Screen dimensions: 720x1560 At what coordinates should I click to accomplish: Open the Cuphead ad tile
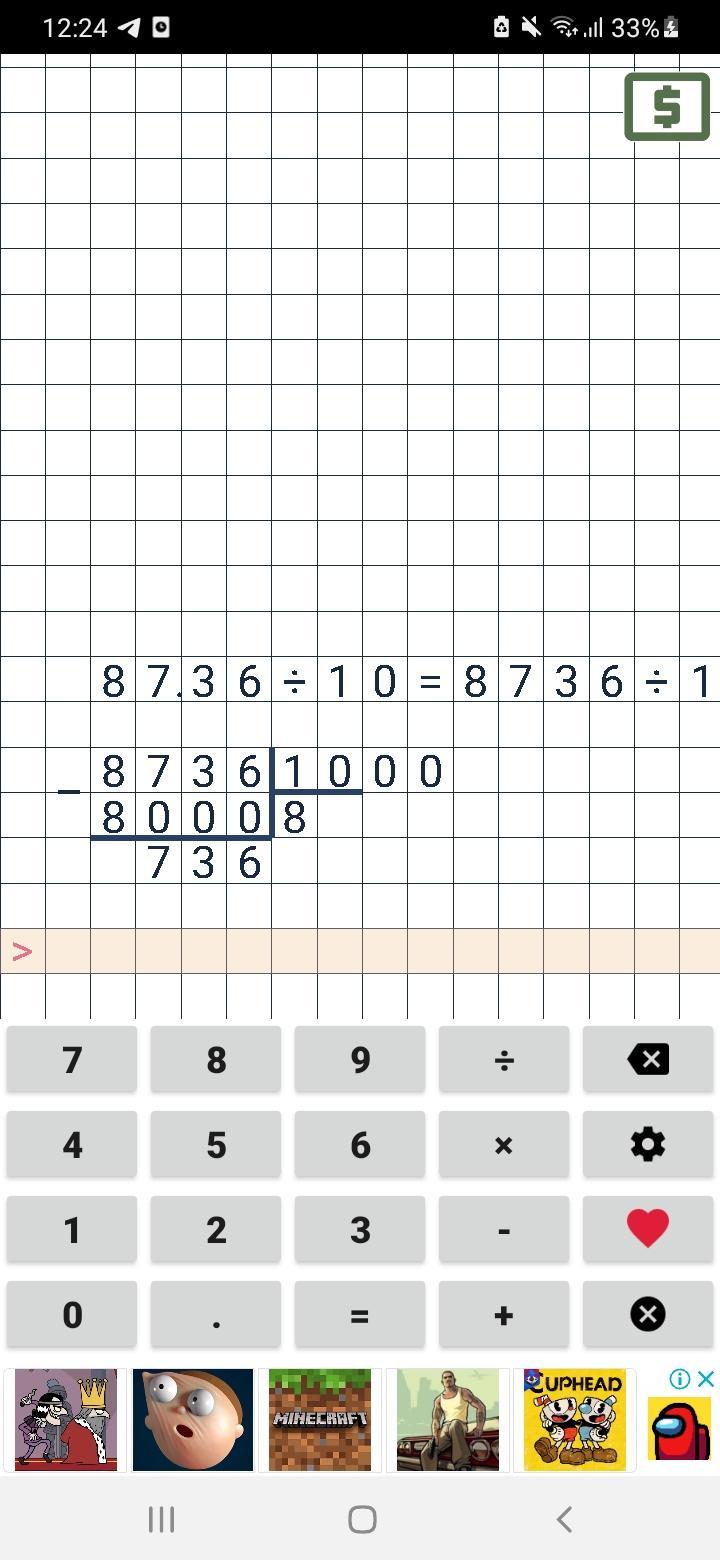(575, 1420)
